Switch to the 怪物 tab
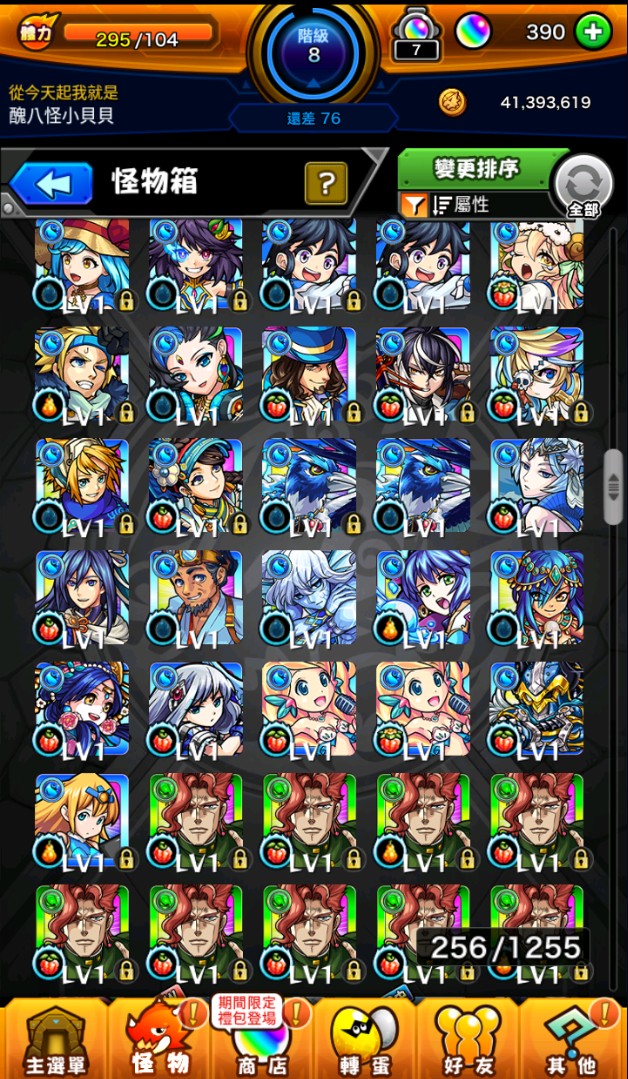This screenshot has width=628, height=1079. click(158, 1040)
